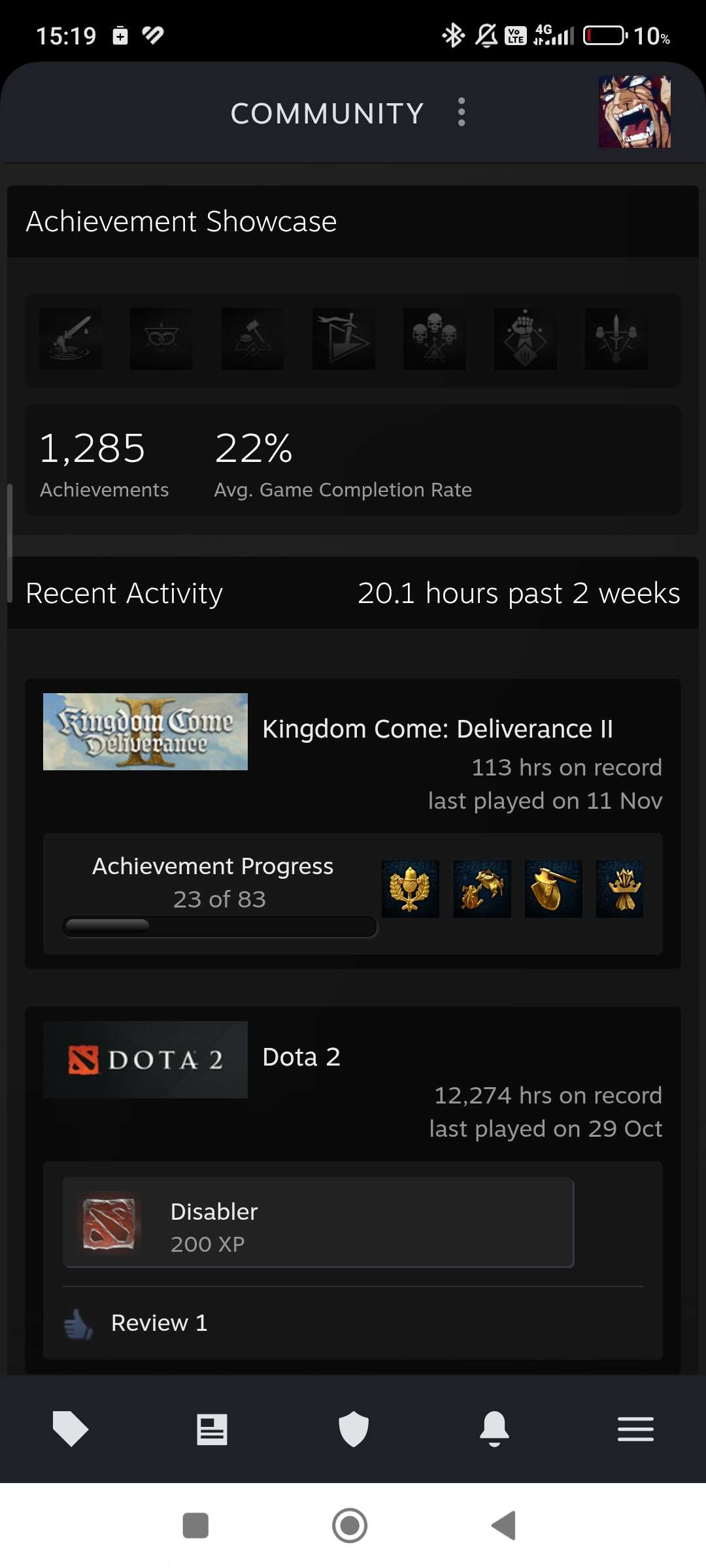Open the three-dot overflow menu beside COMMUNITY
The width and height of the screenshot is (706, 1568).
462,112
